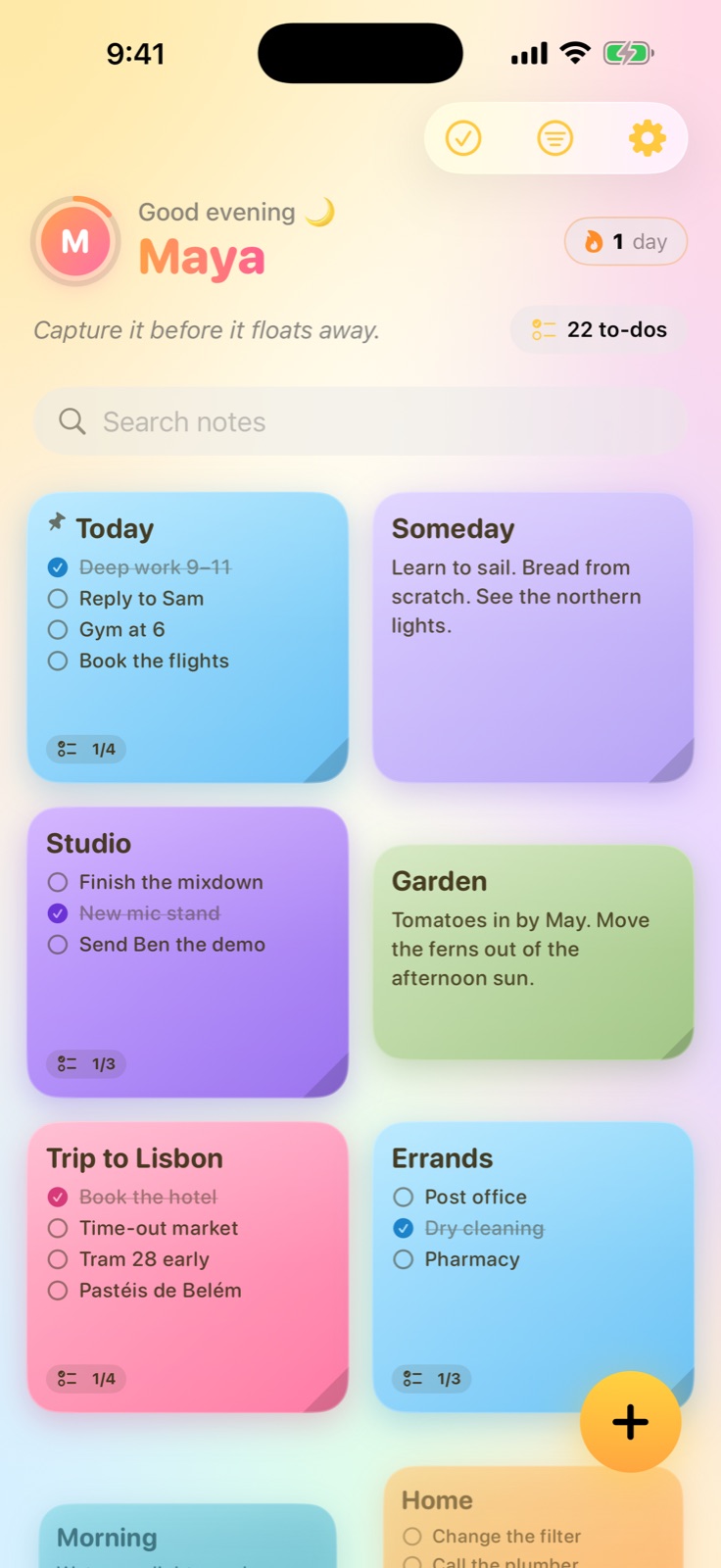
Task: Open the Garden note card
Action: click(x=533, y=952)
